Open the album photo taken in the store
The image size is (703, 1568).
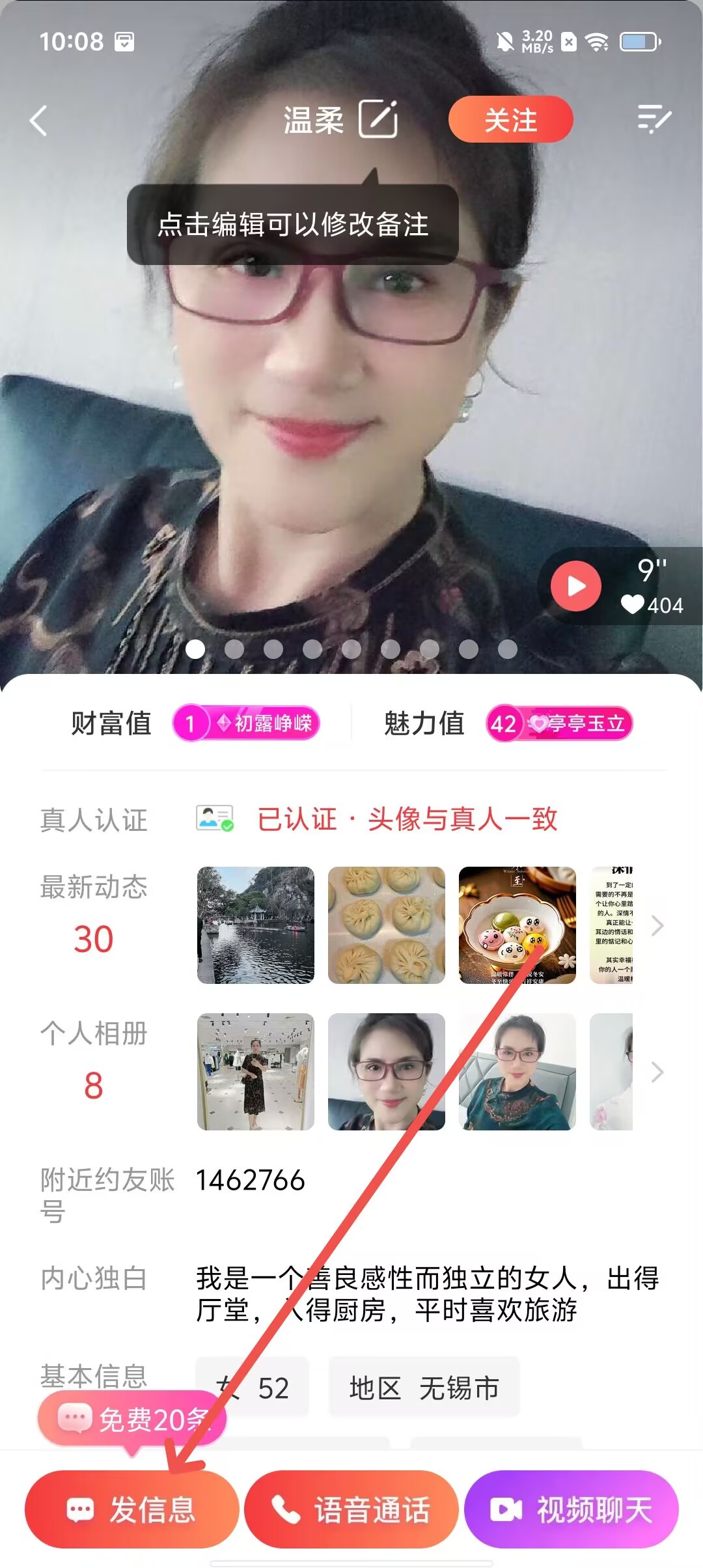coord(256,1072)
